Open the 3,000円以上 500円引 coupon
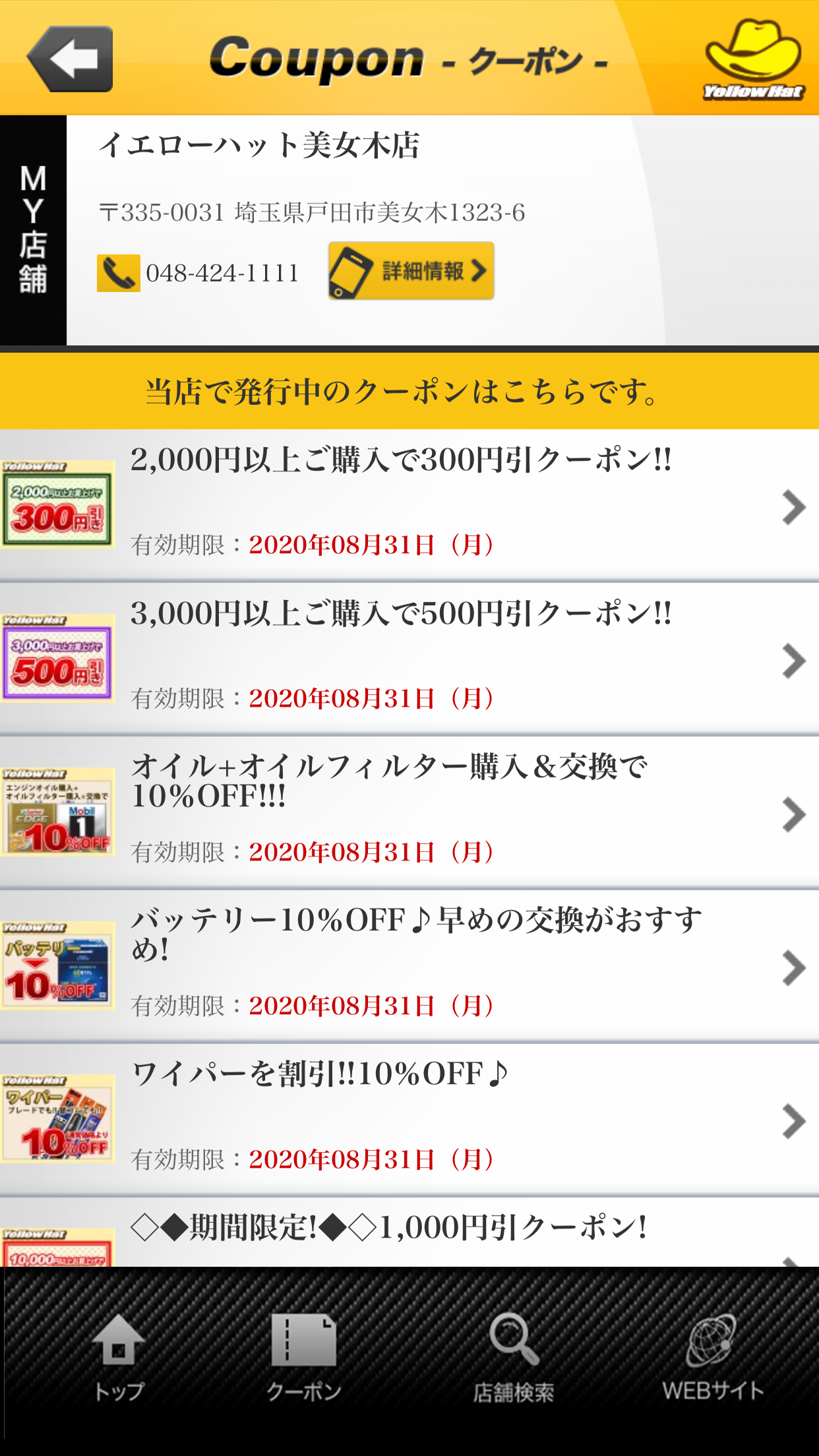 [409, 659]
